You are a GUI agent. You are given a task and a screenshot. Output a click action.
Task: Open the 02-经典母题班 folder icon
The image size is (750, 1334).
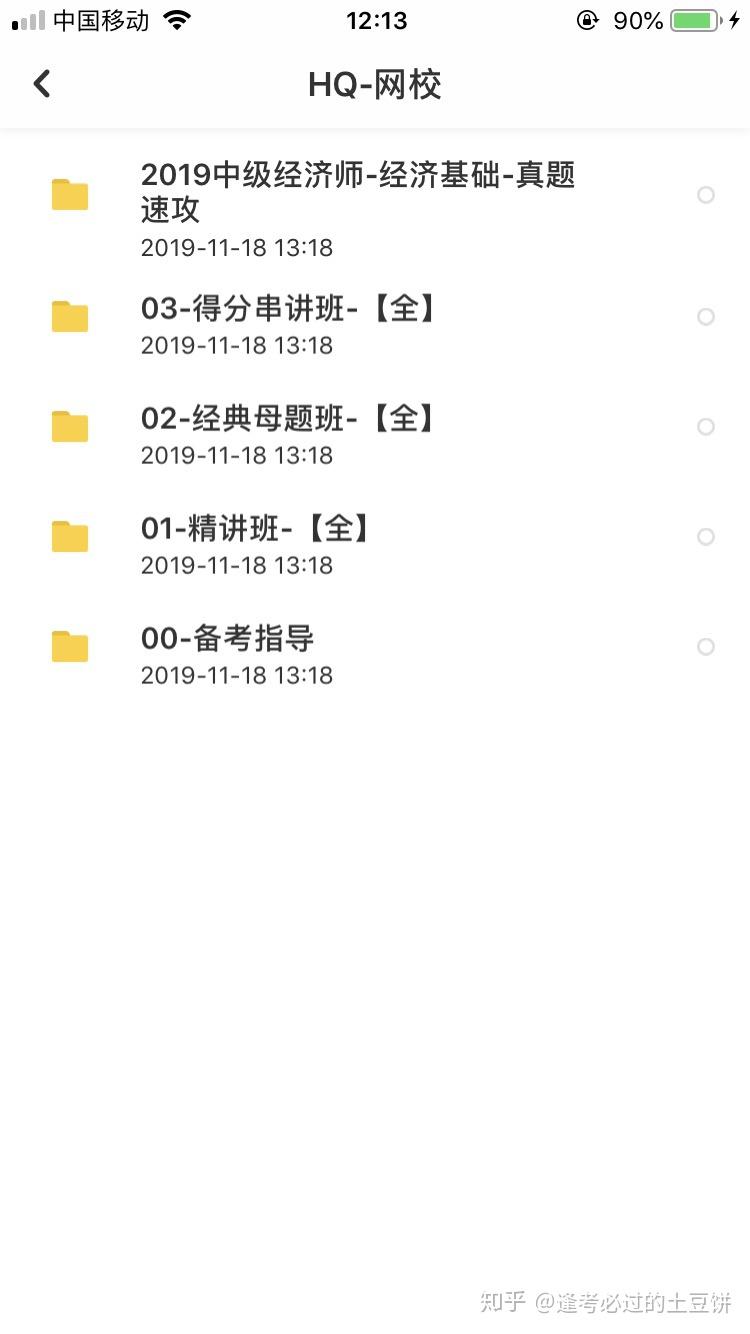69,426
